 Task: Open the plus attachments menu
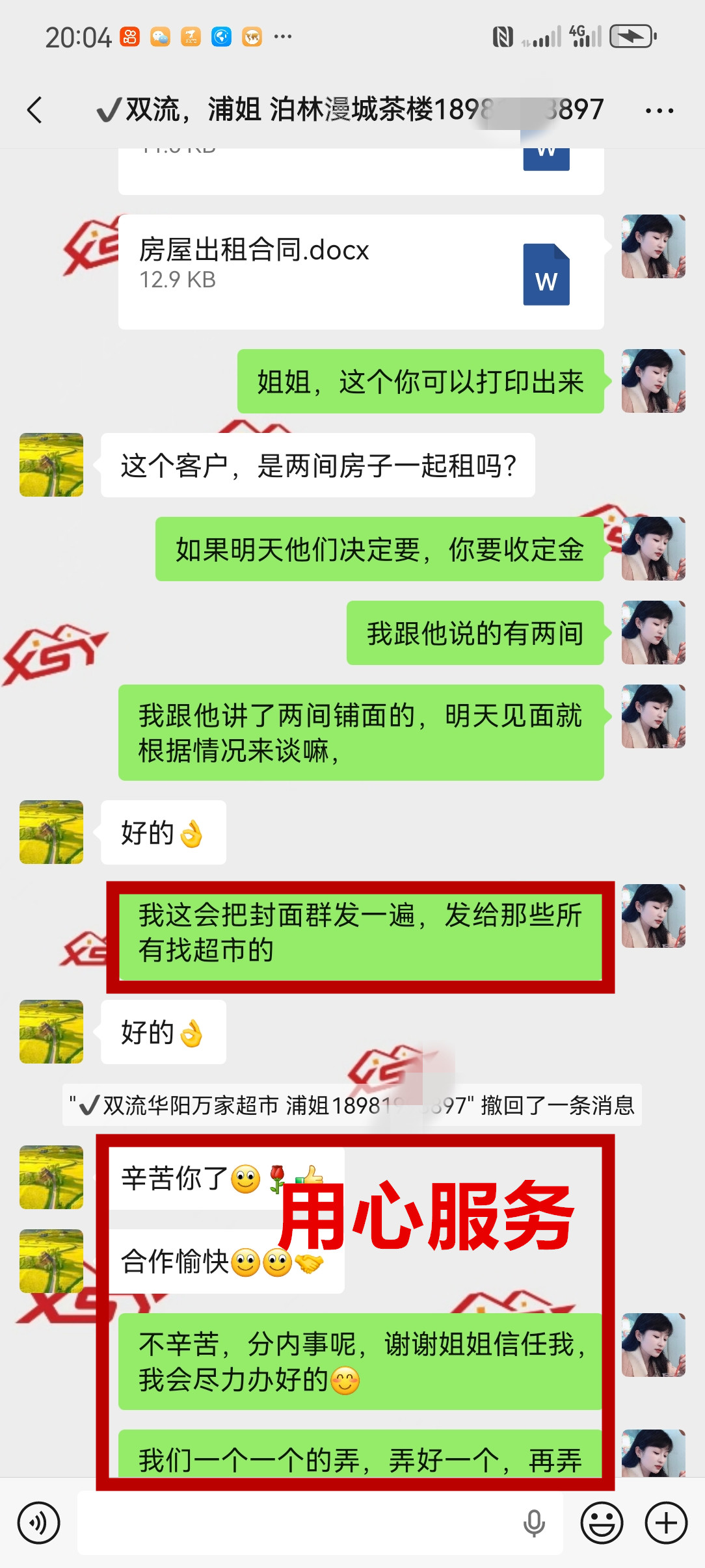pos(666,1522)
